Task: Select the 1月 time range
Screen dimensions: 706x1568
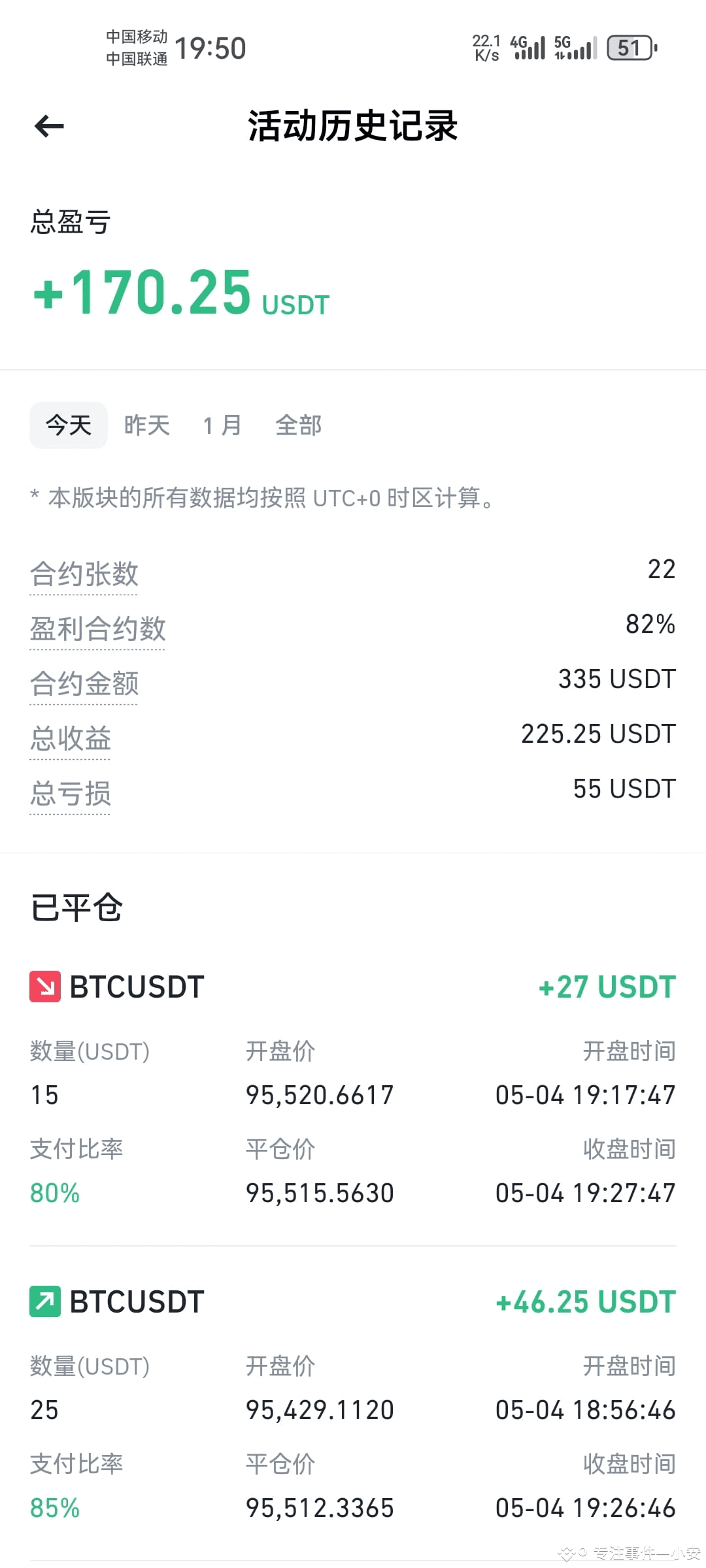Action: pyautogui.click(x=222, y=425)
